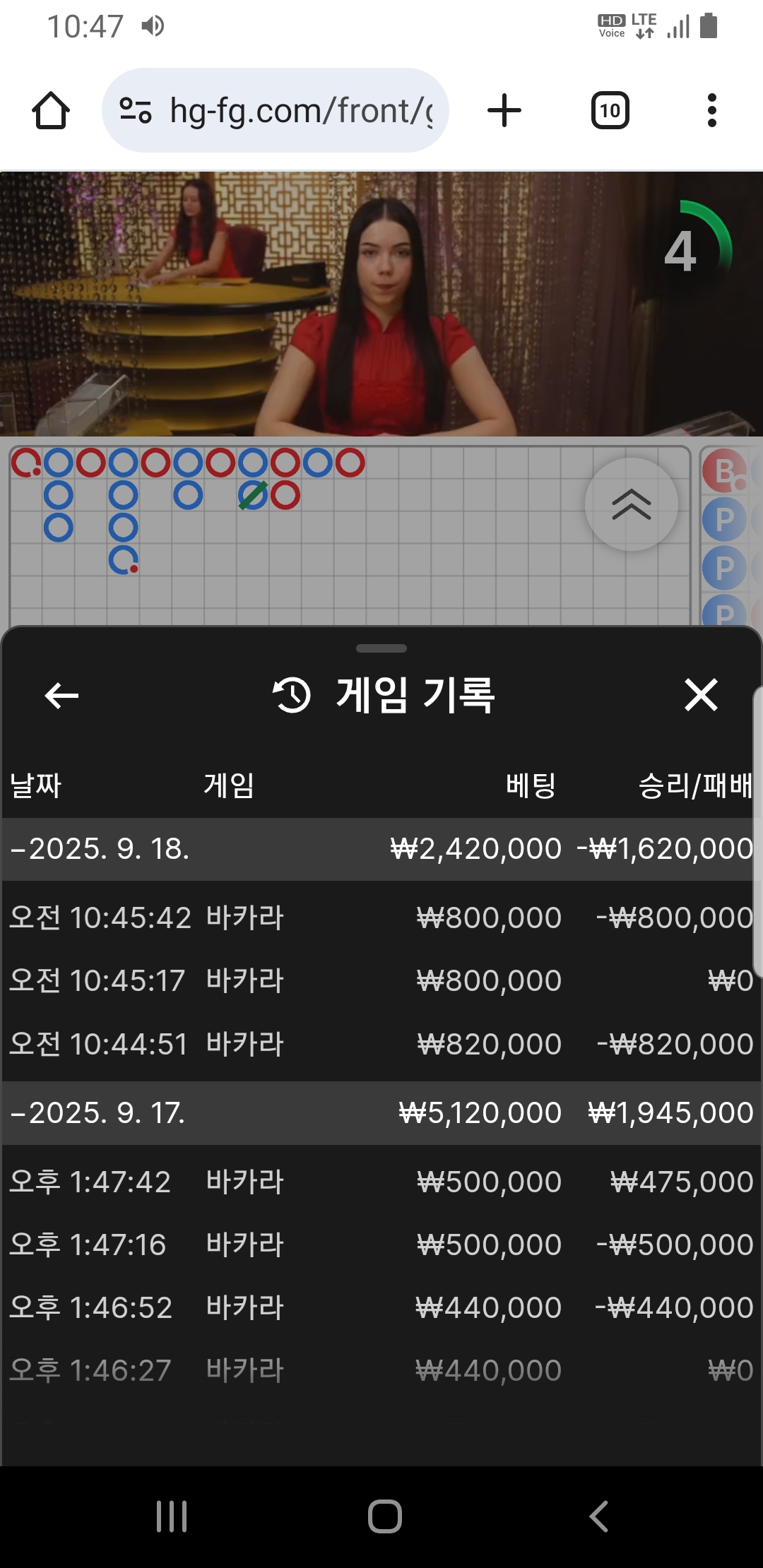Tap the hg-fg.com address bar

click(276, 110)
